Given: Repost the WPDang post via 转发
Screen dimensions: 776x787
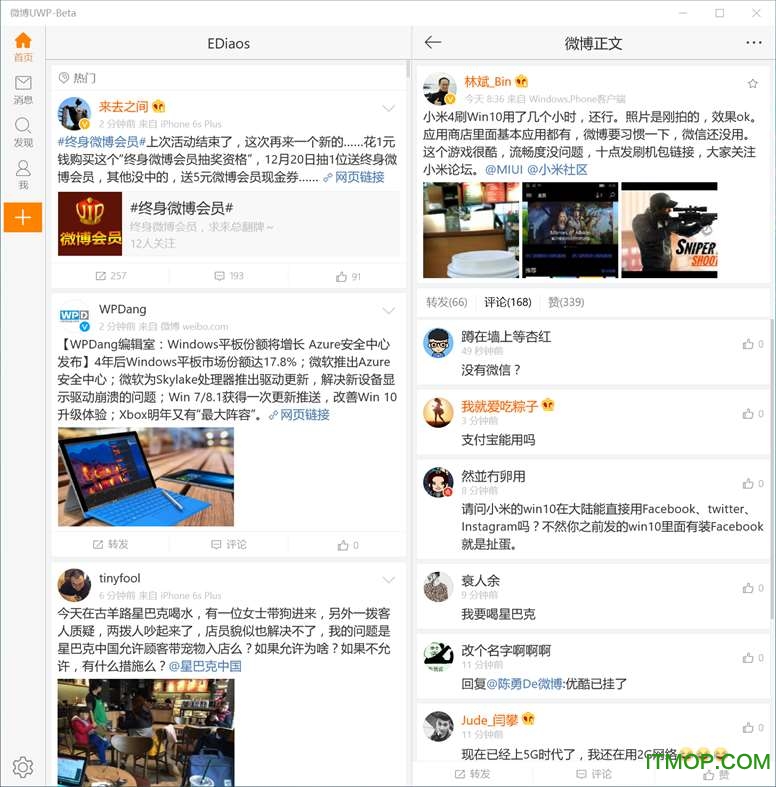Looking at the screenshot, I should click(x=111, y=544).
